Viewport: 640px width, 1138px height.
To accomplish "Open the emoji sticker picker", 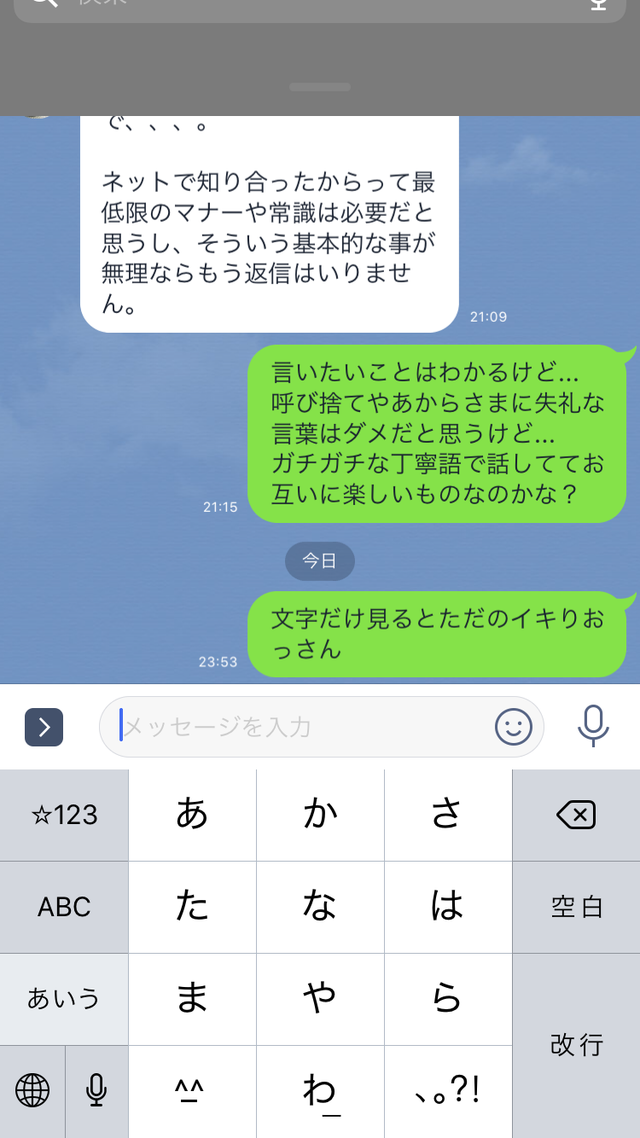I will point(514,727).
